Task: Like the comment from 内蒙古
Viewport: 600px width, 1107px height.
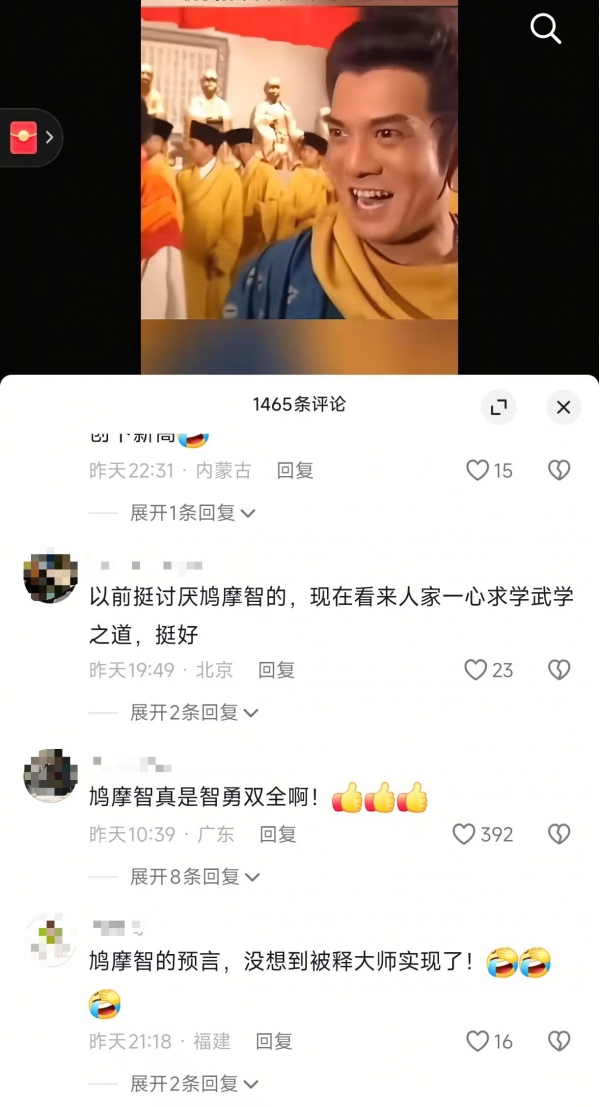Action: click(x=479, y=470)
